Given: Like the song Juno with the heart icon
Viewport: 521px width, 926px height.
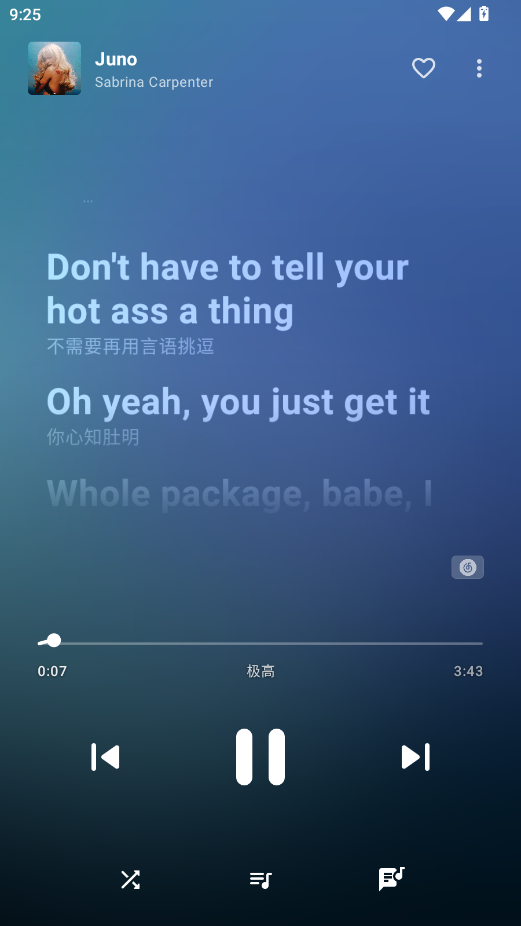Looking at the screenshot, I should pyautogui.click(x=424, y=68).
